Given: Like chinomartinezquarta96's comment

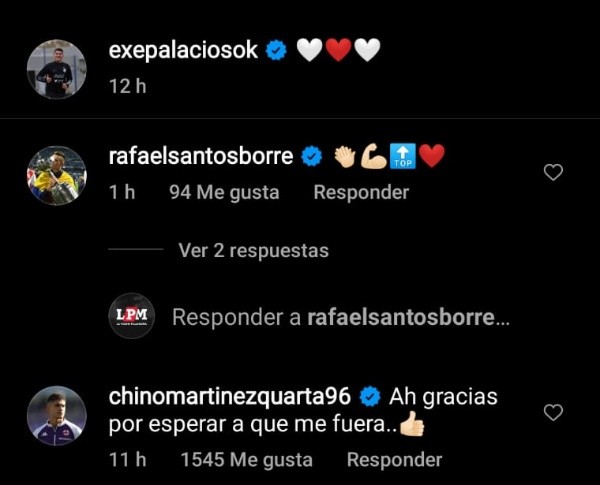Looking at the screenshot, I should click(x=553, y=412).
